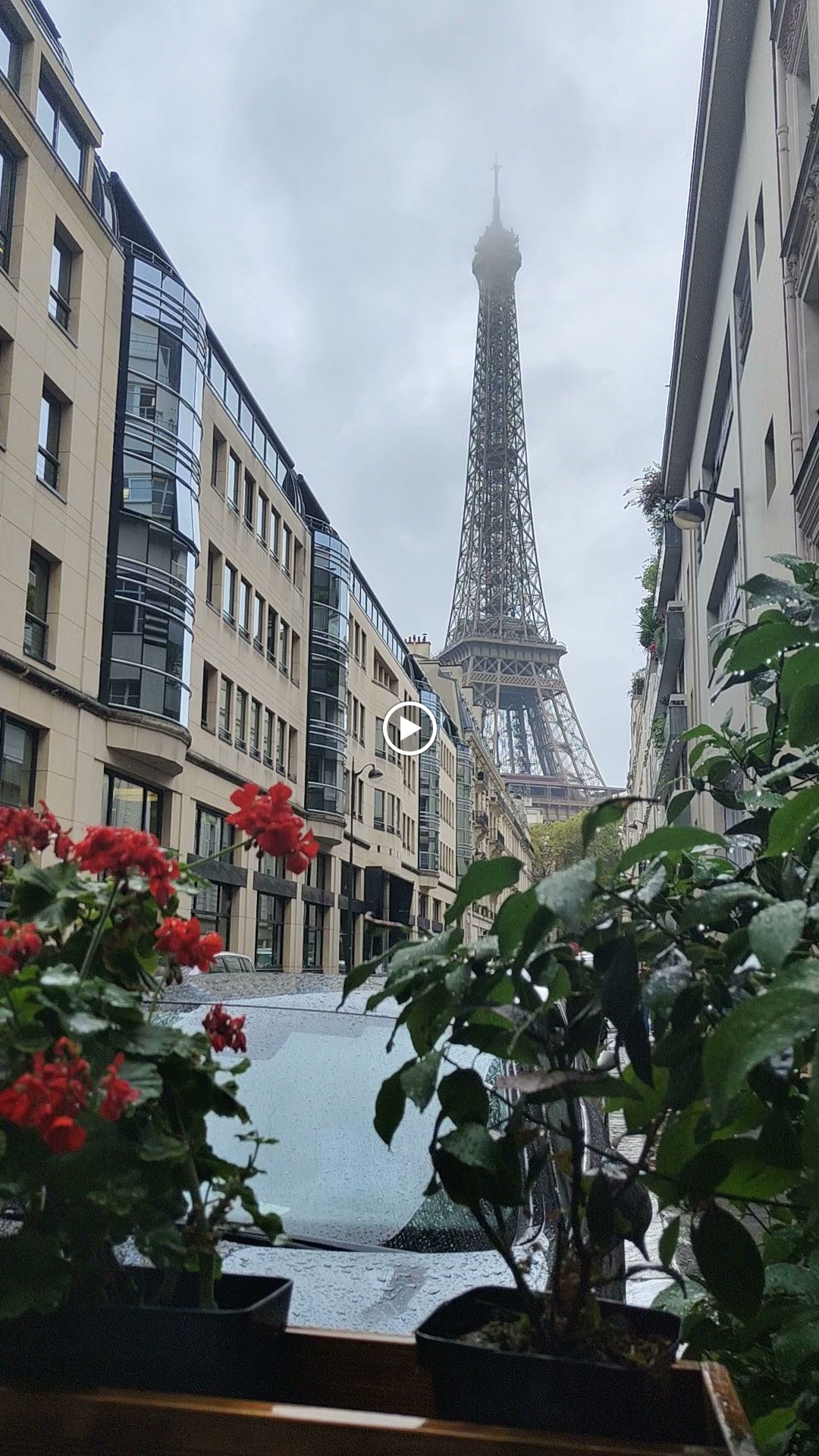819x1456 pixels.
Task: Play the Eiffel Tower video
Action: (409, 729)
